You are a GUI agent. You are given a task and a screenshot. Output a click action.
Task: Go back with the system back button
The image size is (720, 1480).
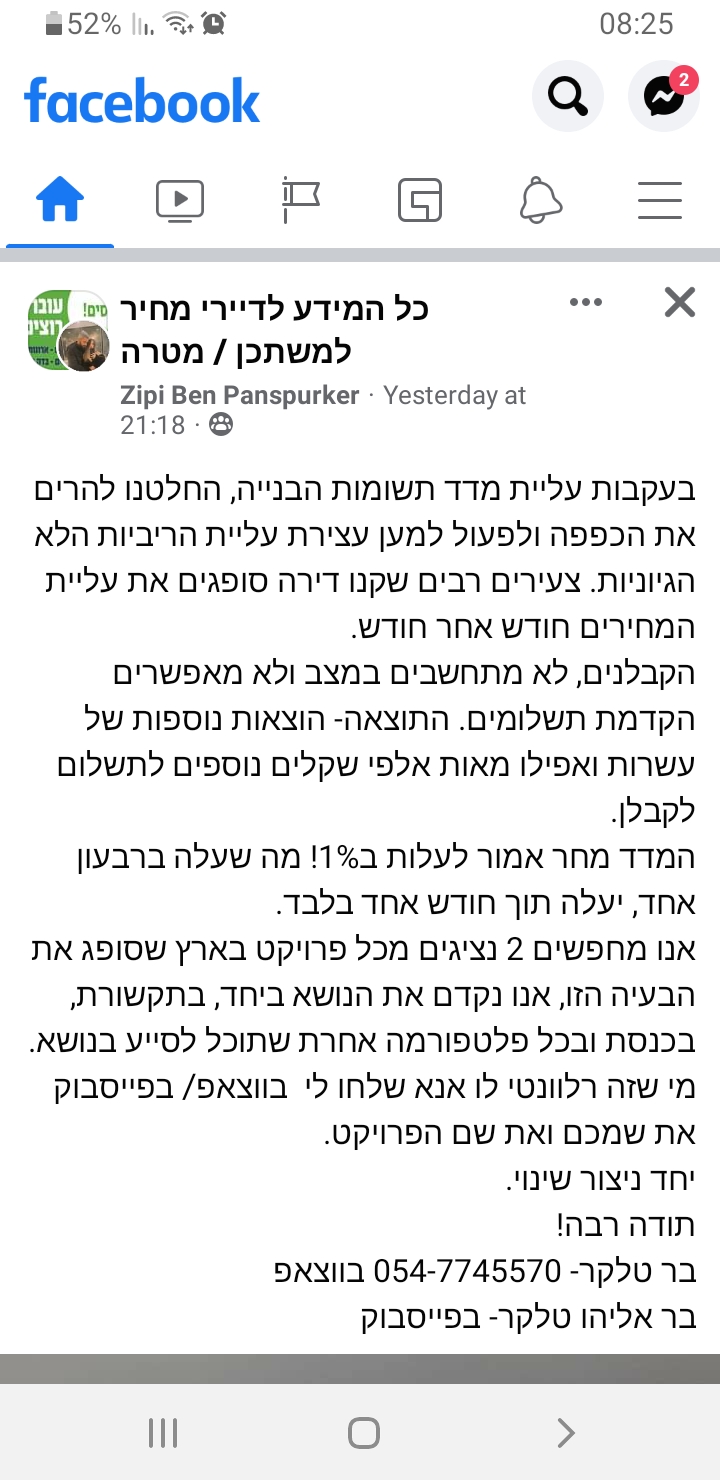566,1433
